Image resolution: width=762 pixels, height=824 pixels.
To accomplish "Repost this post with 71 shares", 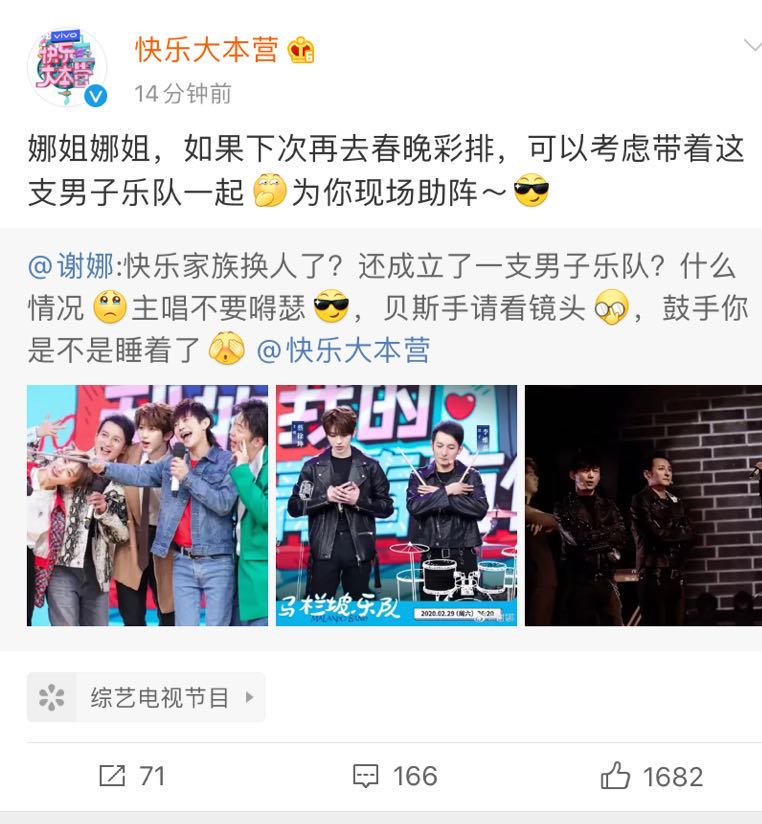I will point(132,776).
